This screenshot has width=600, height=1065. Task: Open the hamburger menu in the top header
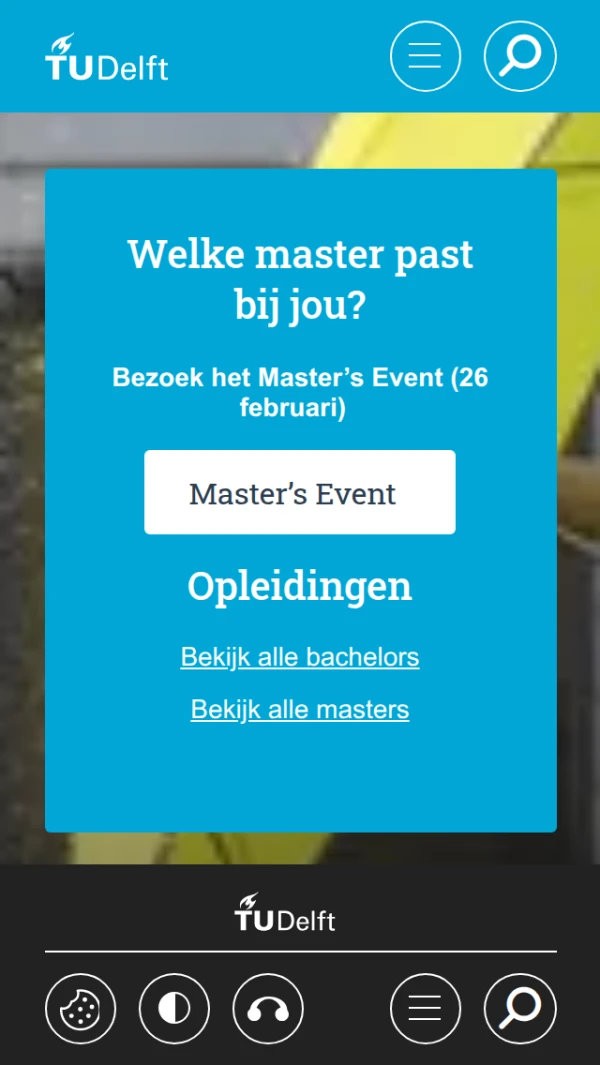[x=425, y=56]
